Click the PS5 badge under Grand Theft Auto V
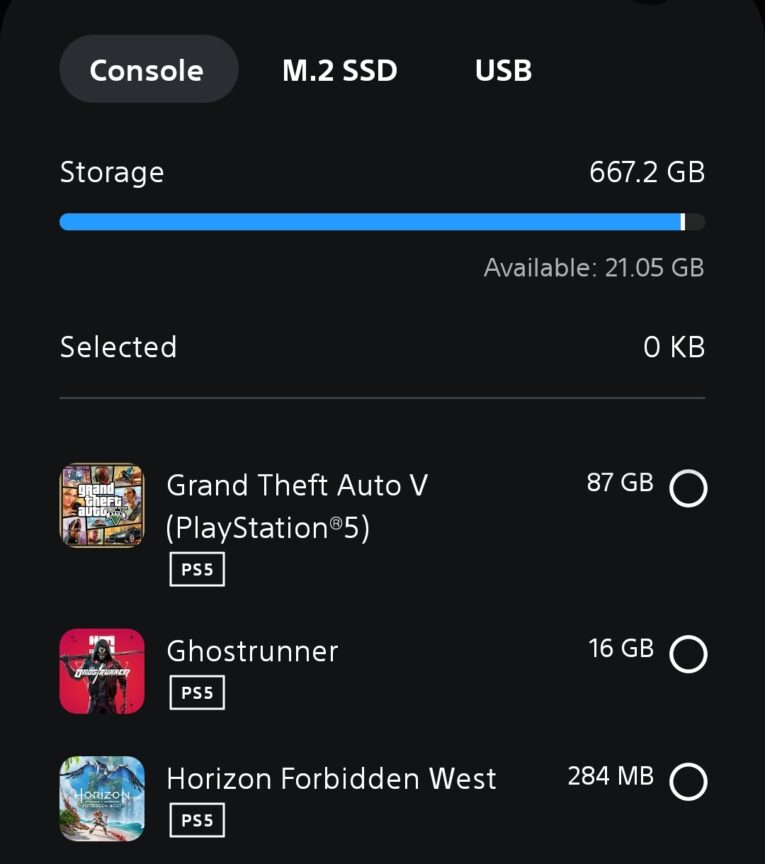 coord(196,568)
